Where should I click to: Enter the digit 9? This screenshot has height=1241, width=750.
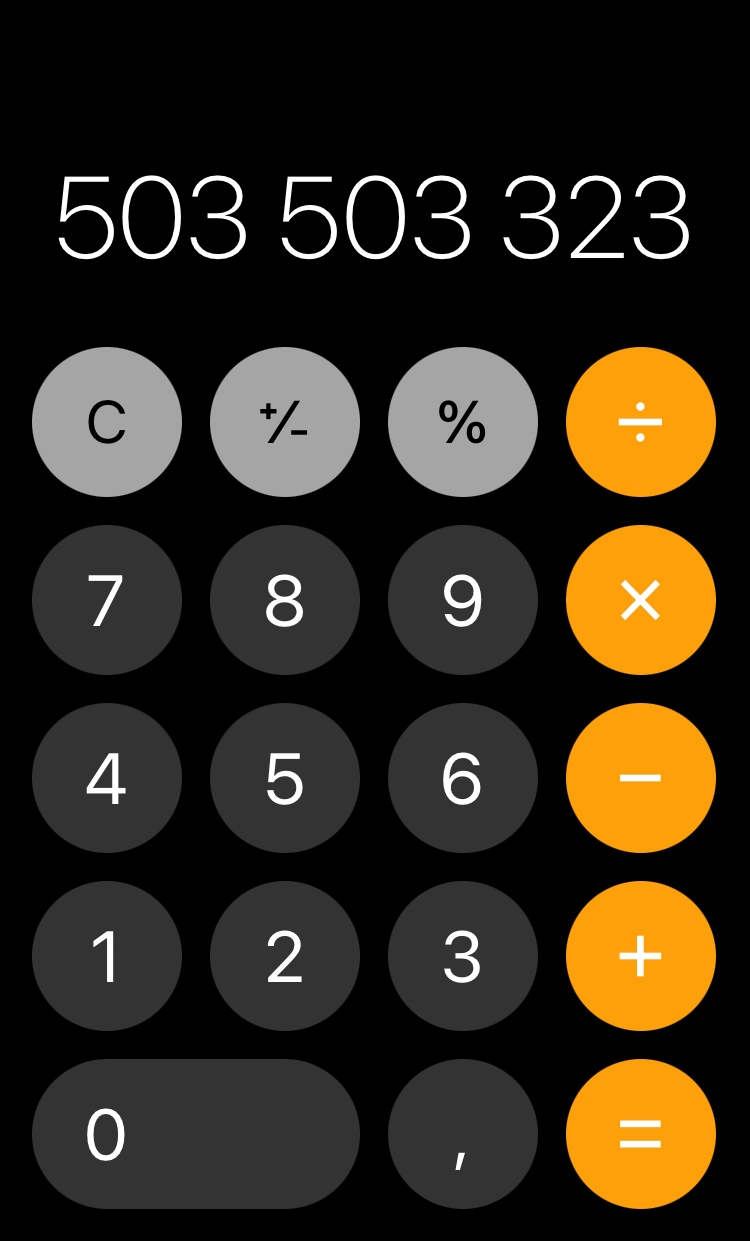click(463, 600)
